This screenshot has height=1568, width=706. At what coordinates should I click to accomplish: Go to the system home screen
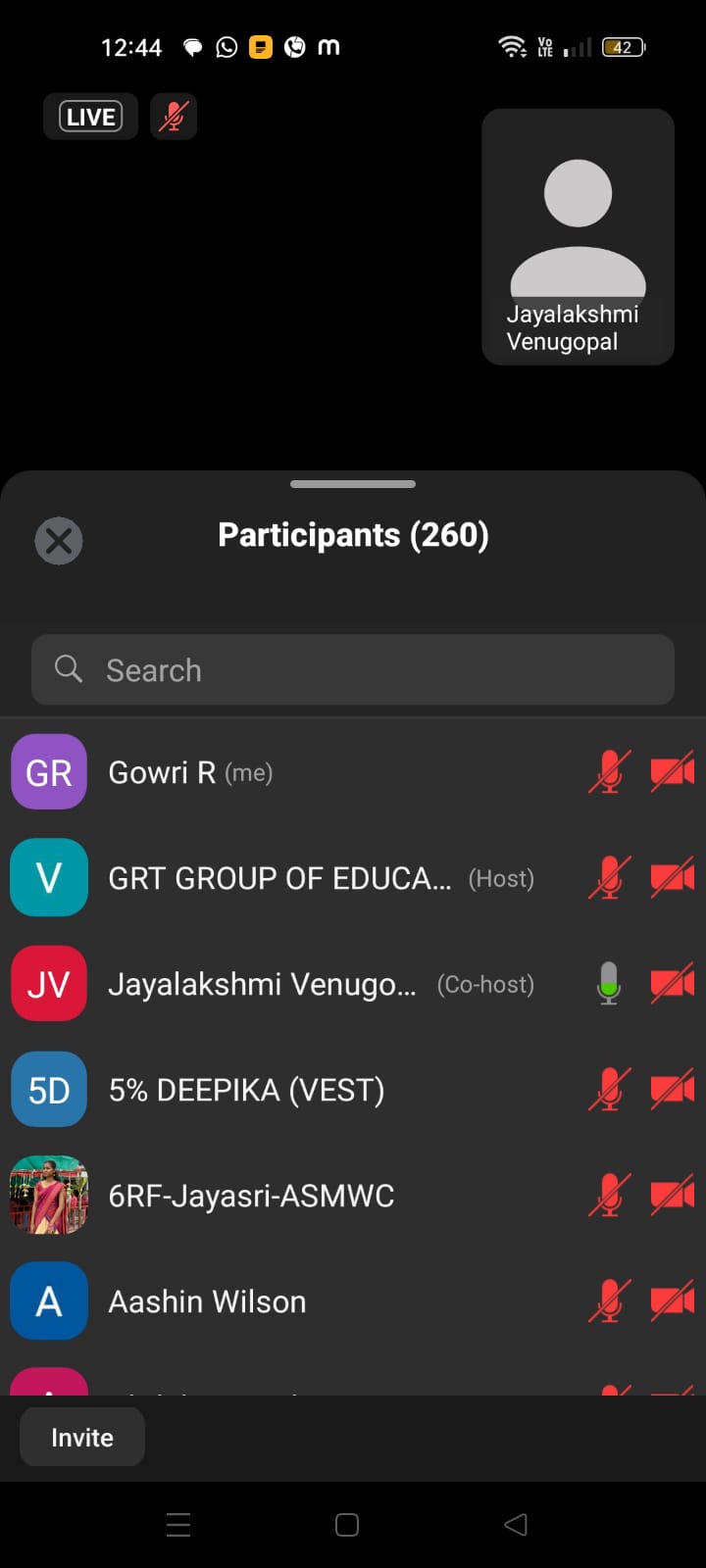[x=347, y=1525]
